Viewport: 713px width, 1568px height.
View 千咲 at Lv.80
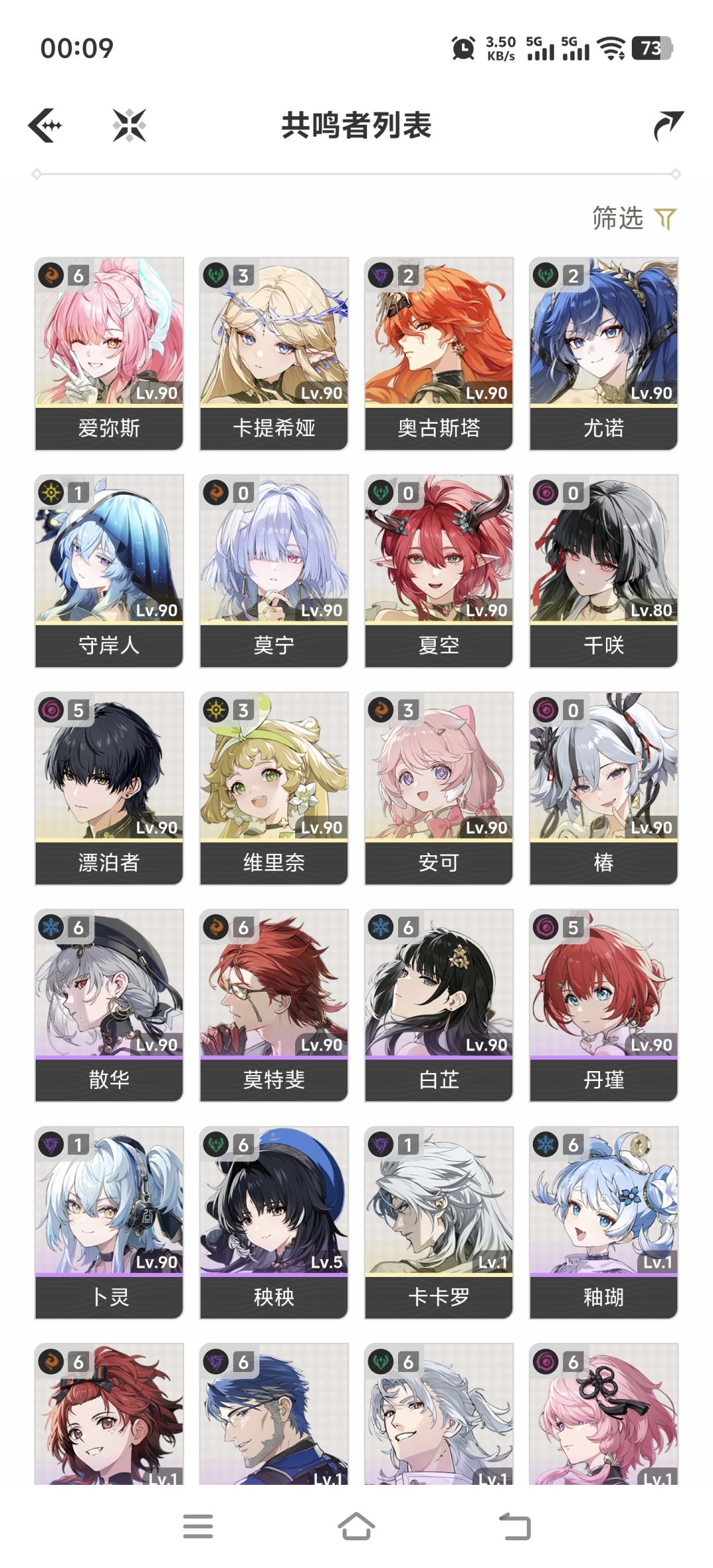coord(604,571)
